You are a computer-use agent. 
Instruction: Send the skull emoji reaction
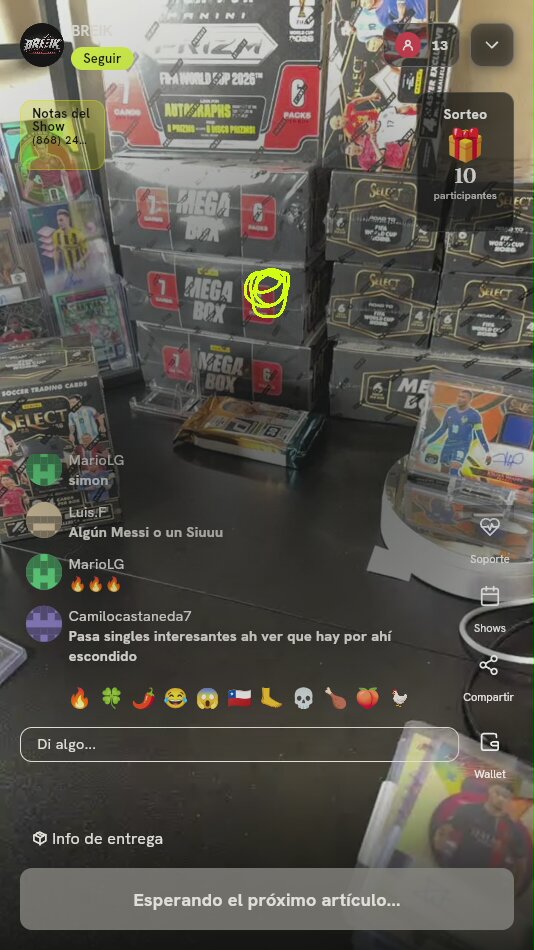[x=303, y=698]
